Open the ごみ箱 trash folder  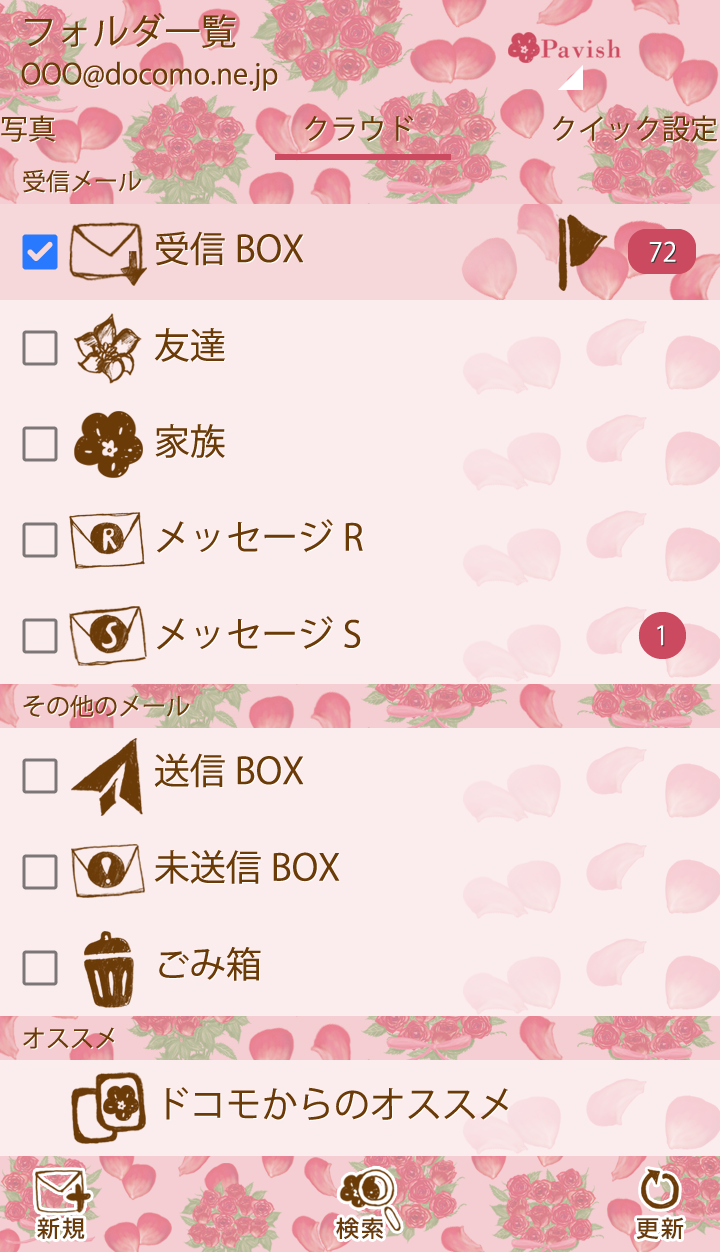[x=208, y=965]
